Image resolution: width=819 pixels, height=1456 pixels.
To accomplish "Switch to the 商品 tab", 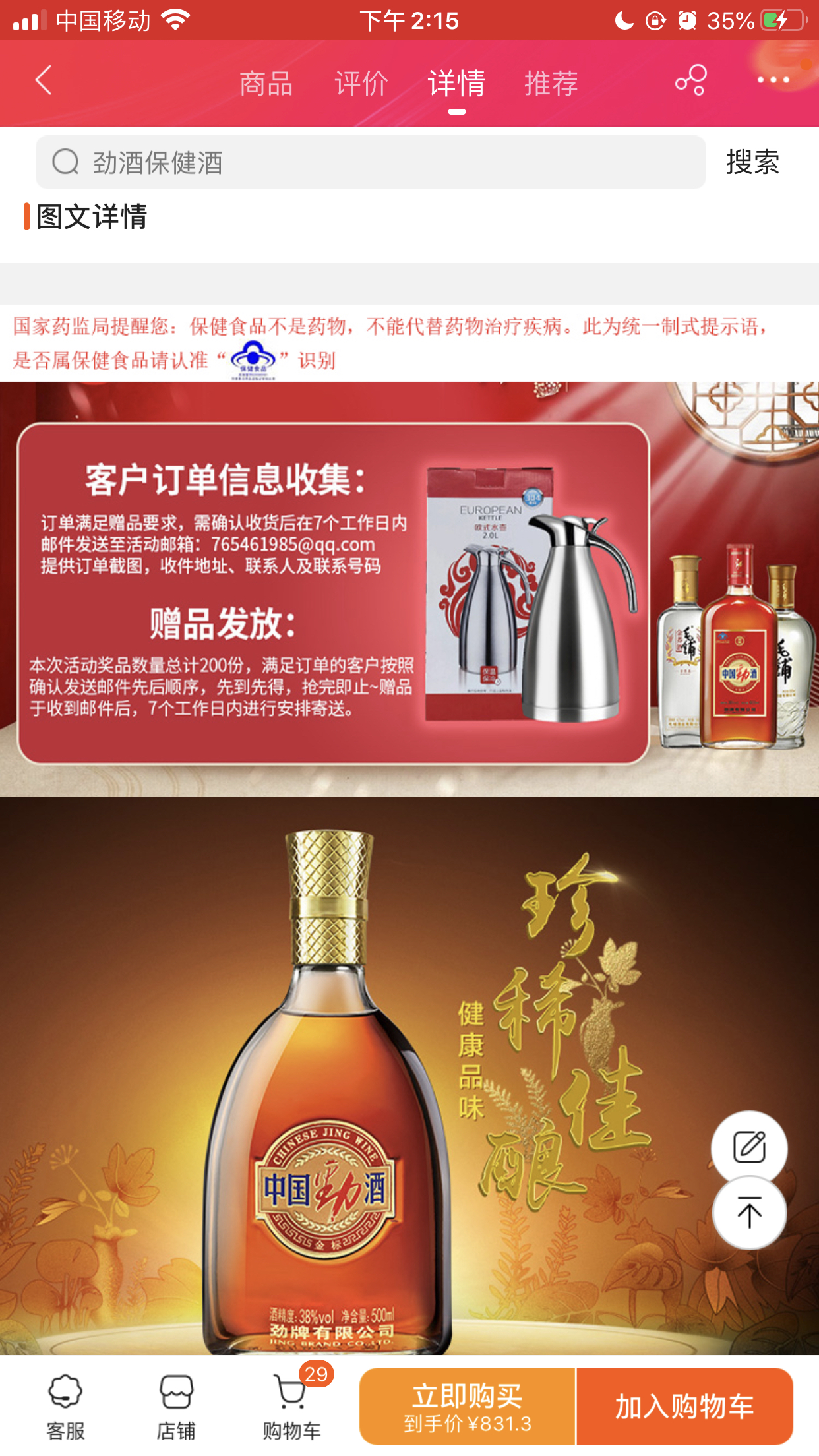I will click(x=266, y=84).
